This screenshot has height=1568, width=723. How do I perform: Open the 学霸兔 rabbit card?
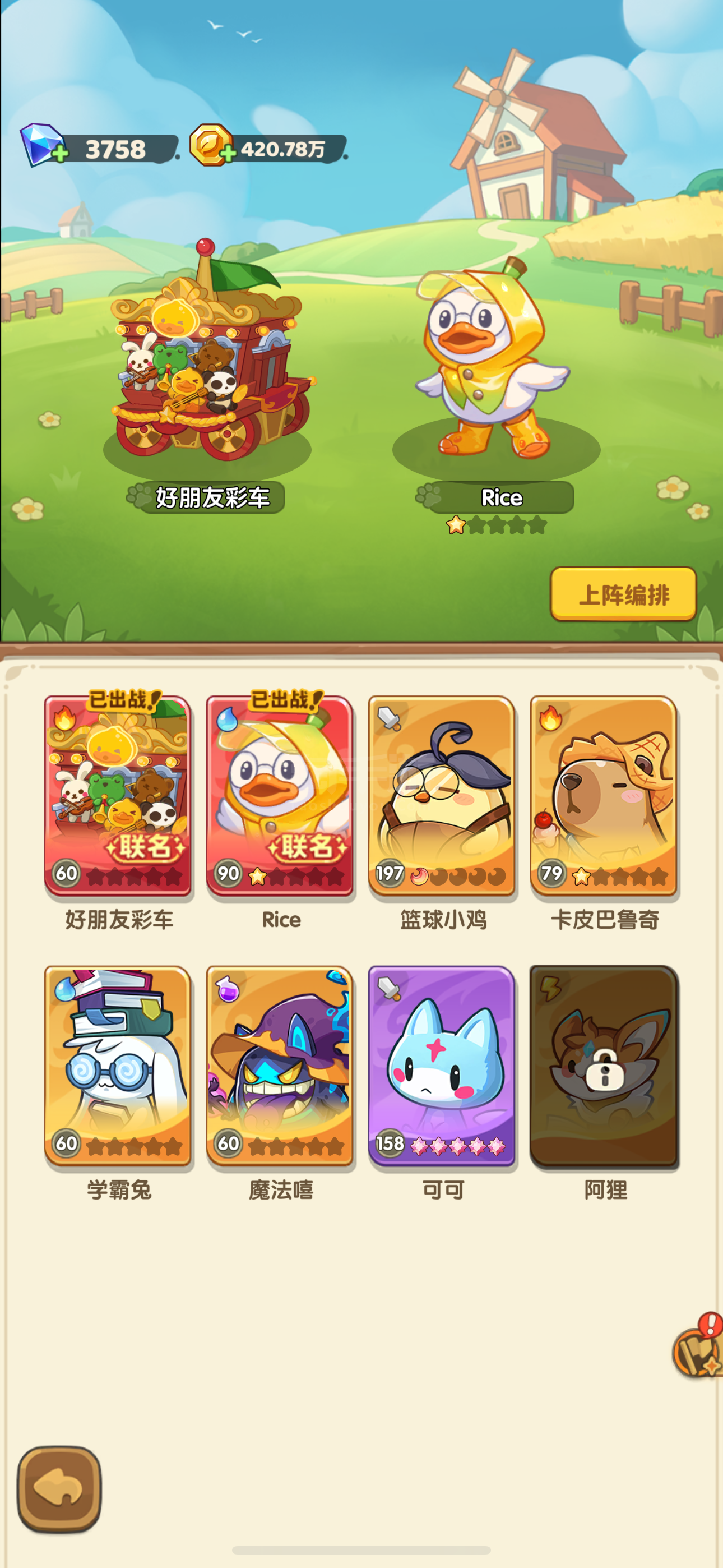click(x=118, y=1066)
